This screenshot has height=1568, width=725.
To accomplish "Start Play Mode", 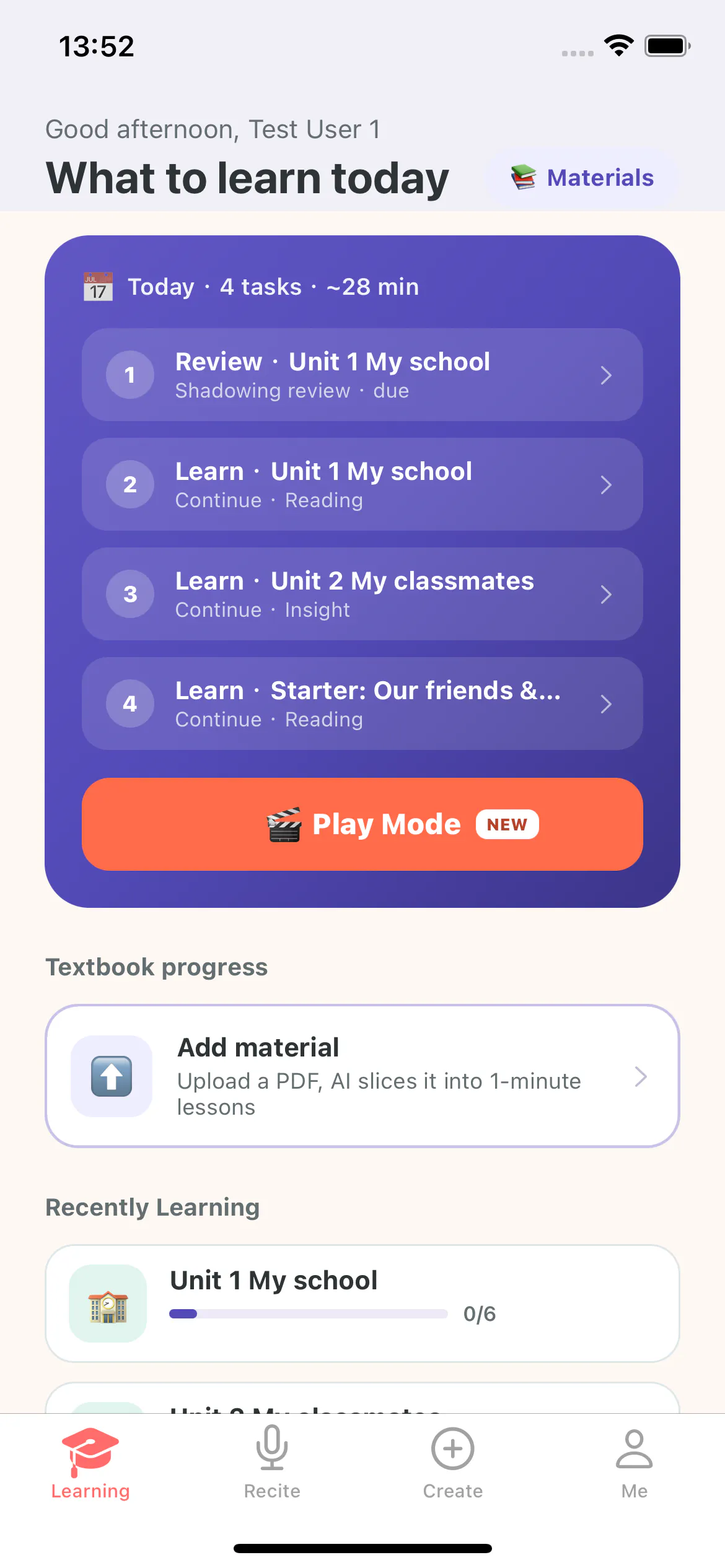I will coord(362,824).
